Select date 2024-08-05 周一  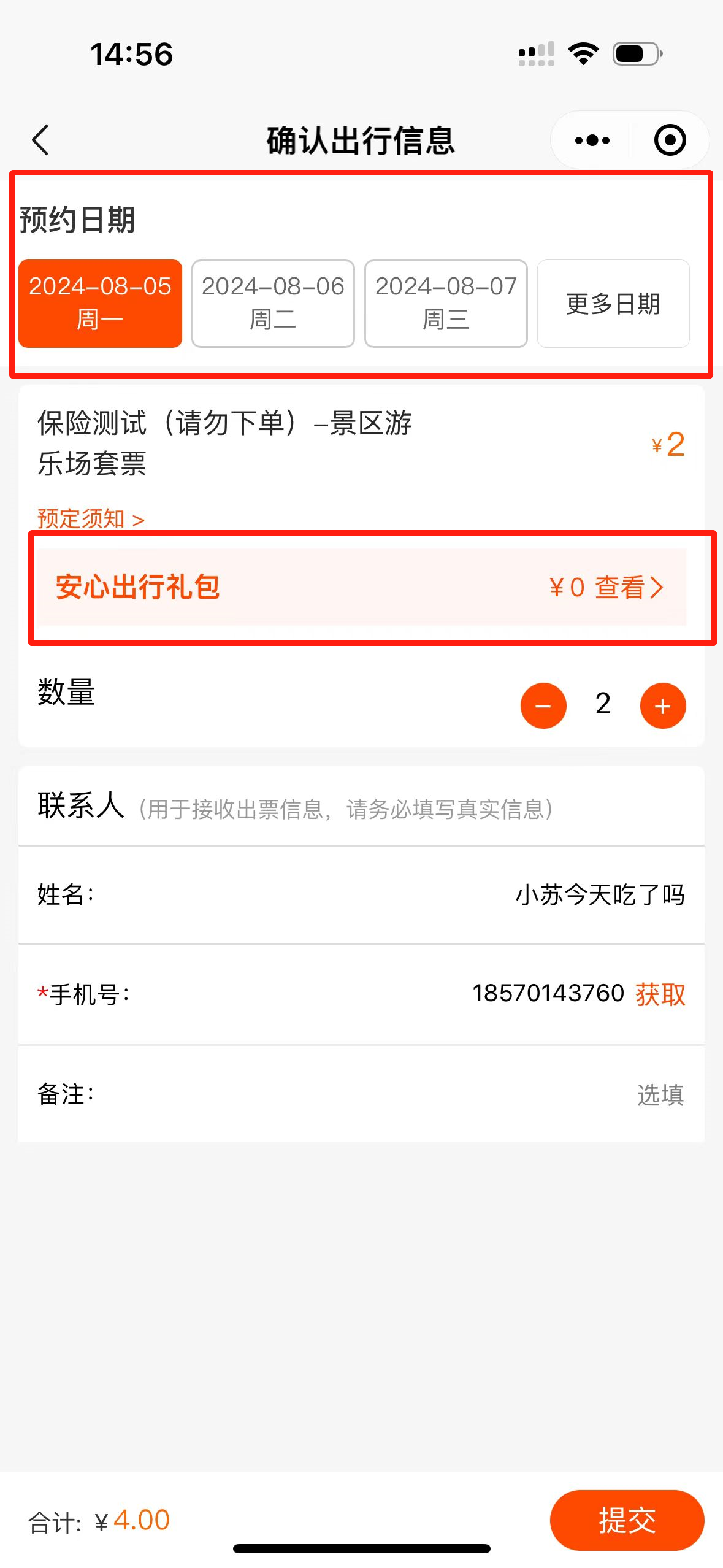click(100, 304)
